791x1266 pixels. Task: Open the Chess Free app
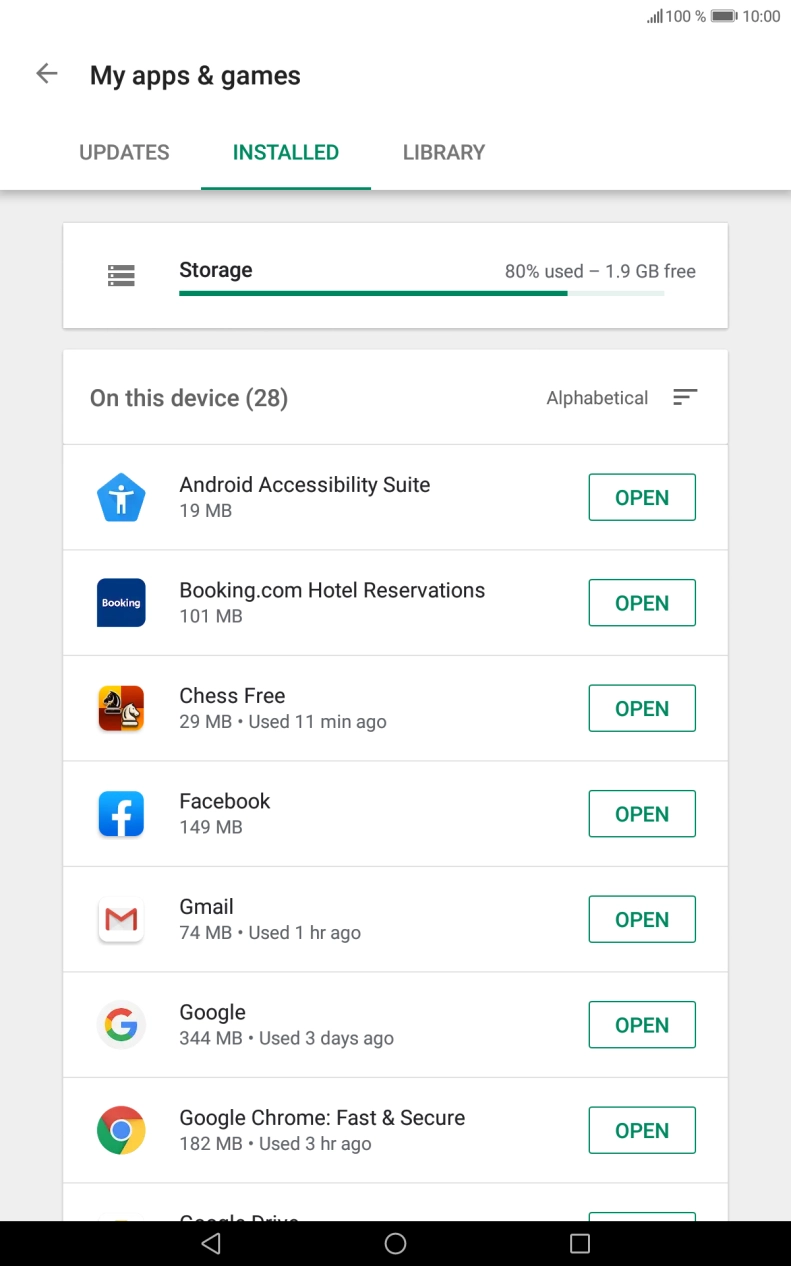pos(641,708)
